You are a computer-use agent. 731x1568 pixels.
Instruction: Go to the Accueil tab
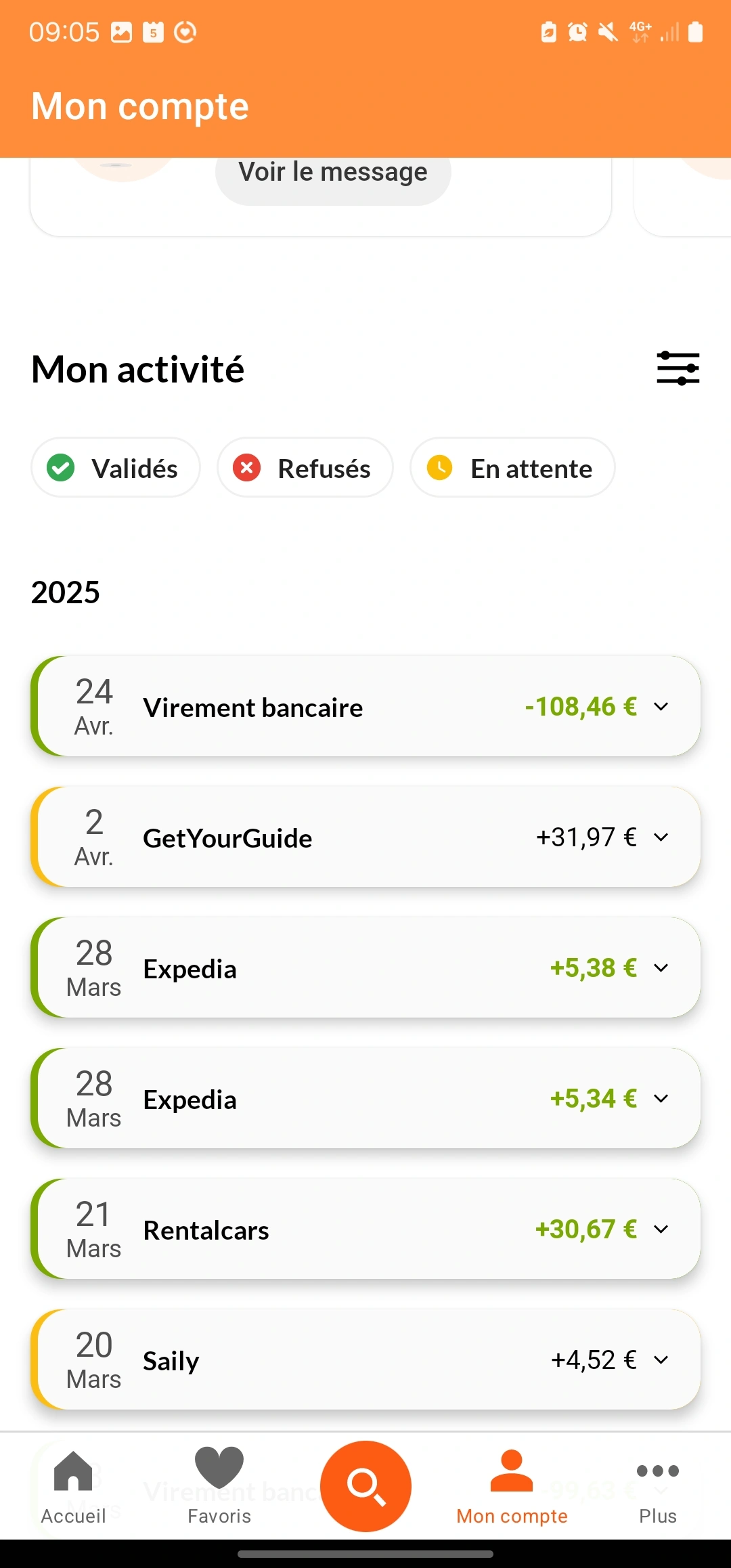click(x=73, y=1487)
